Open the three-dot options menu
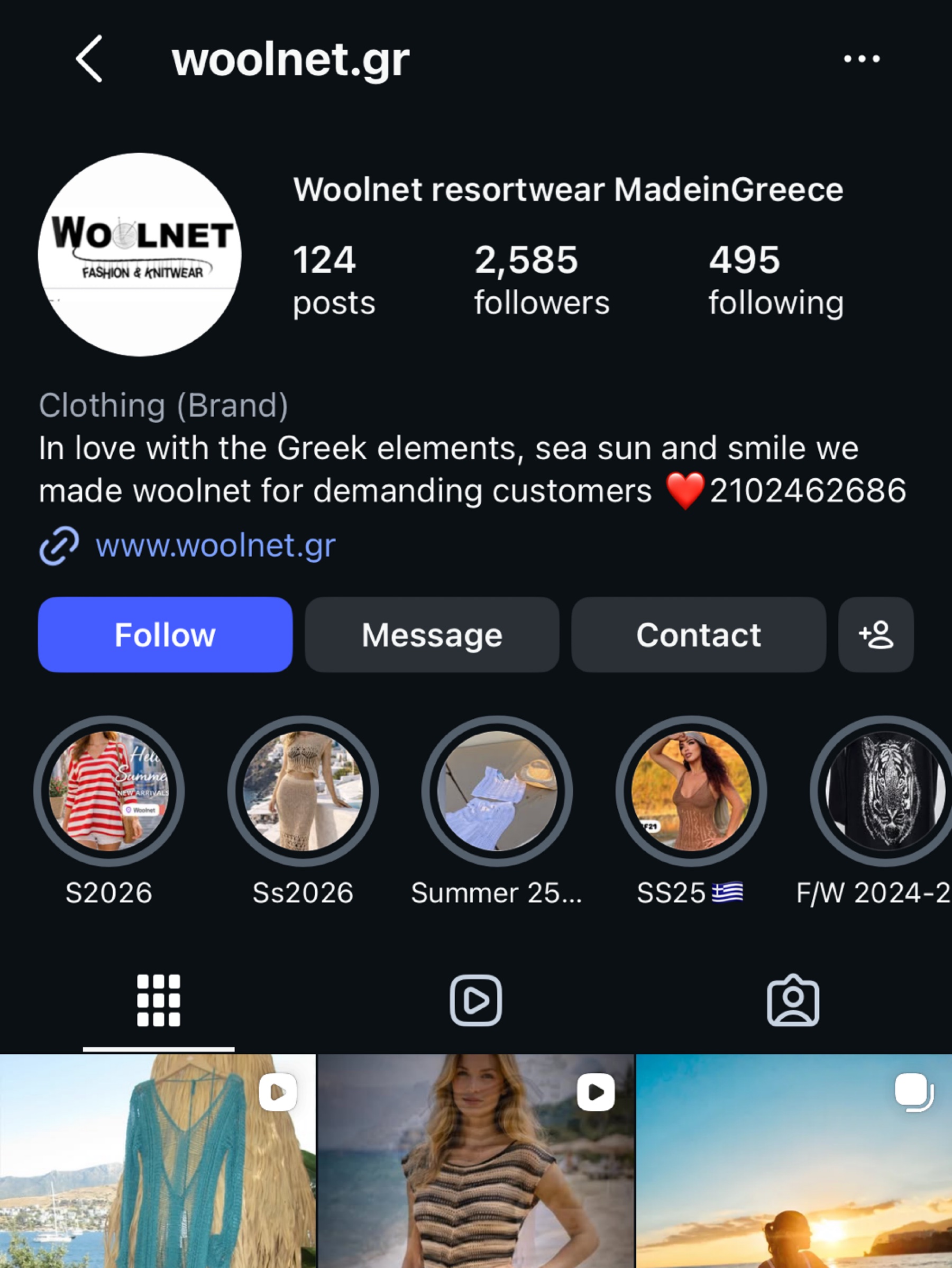The height and width of the screenshot is (1268, 952). pyautogui.click(x=862, y=59)
